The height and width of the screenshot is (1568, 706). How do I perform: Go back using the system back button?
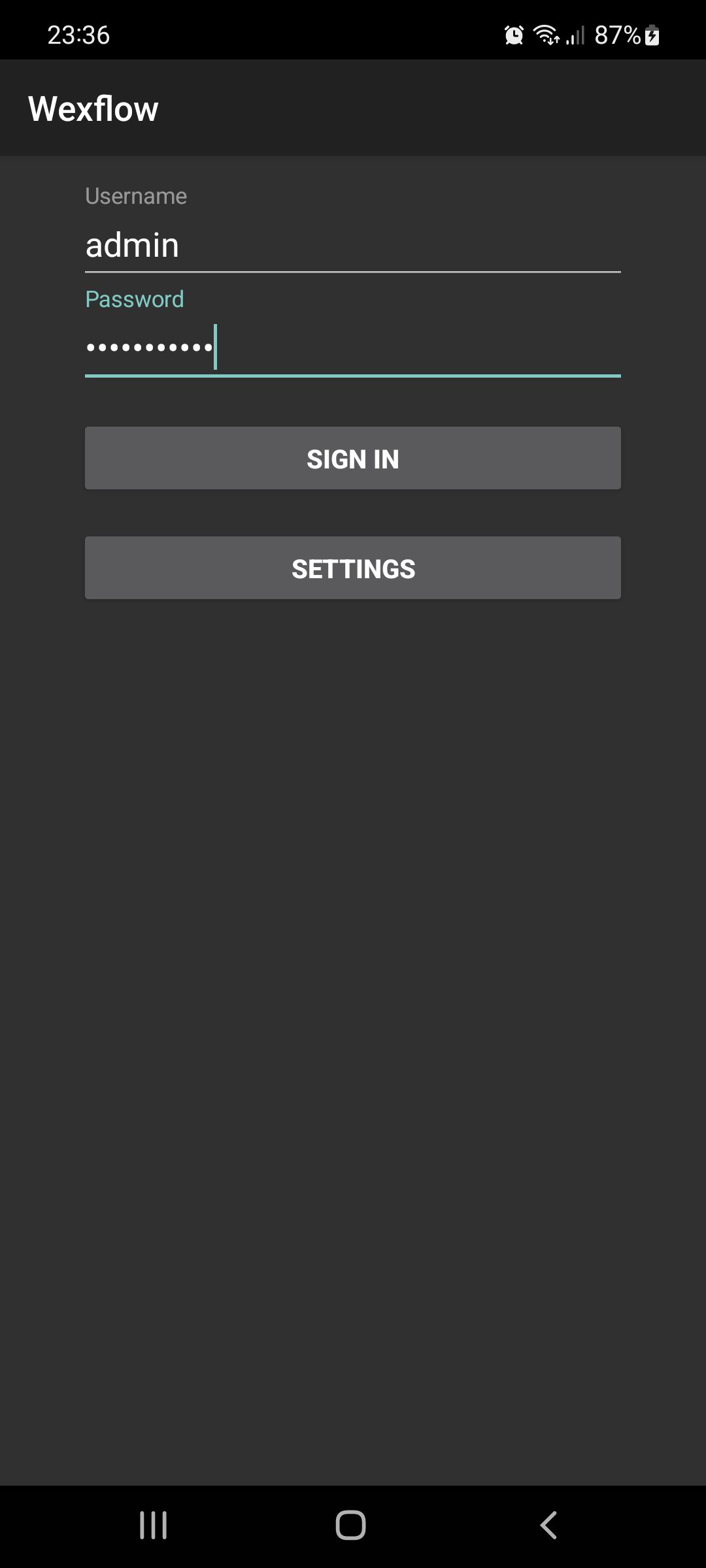point(548,1526)
